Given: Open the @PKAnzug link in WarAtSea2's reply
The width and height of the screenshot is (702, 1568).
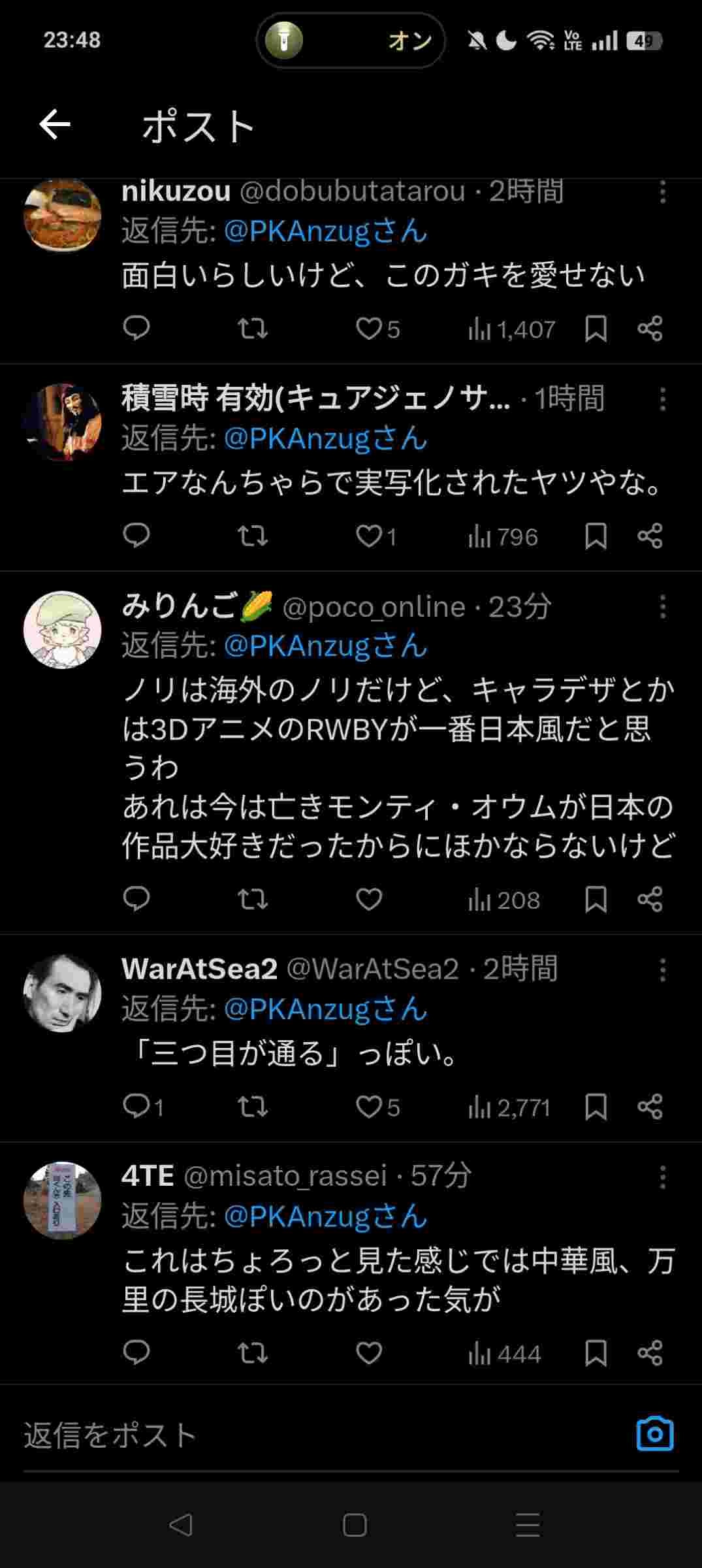Looking at the screenshot, I should coord(325,1009).
